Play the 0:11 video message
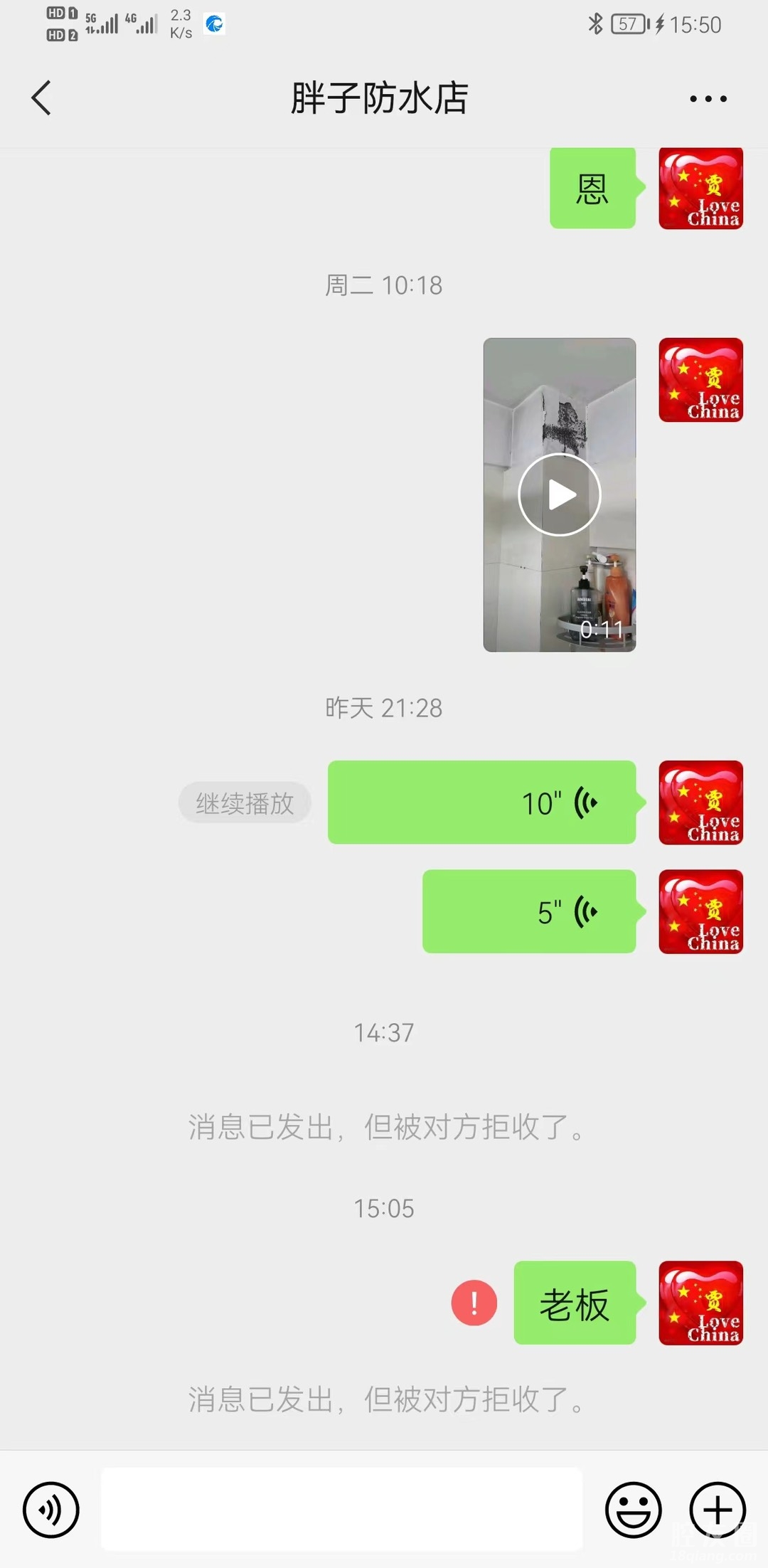 click(560, 494)
